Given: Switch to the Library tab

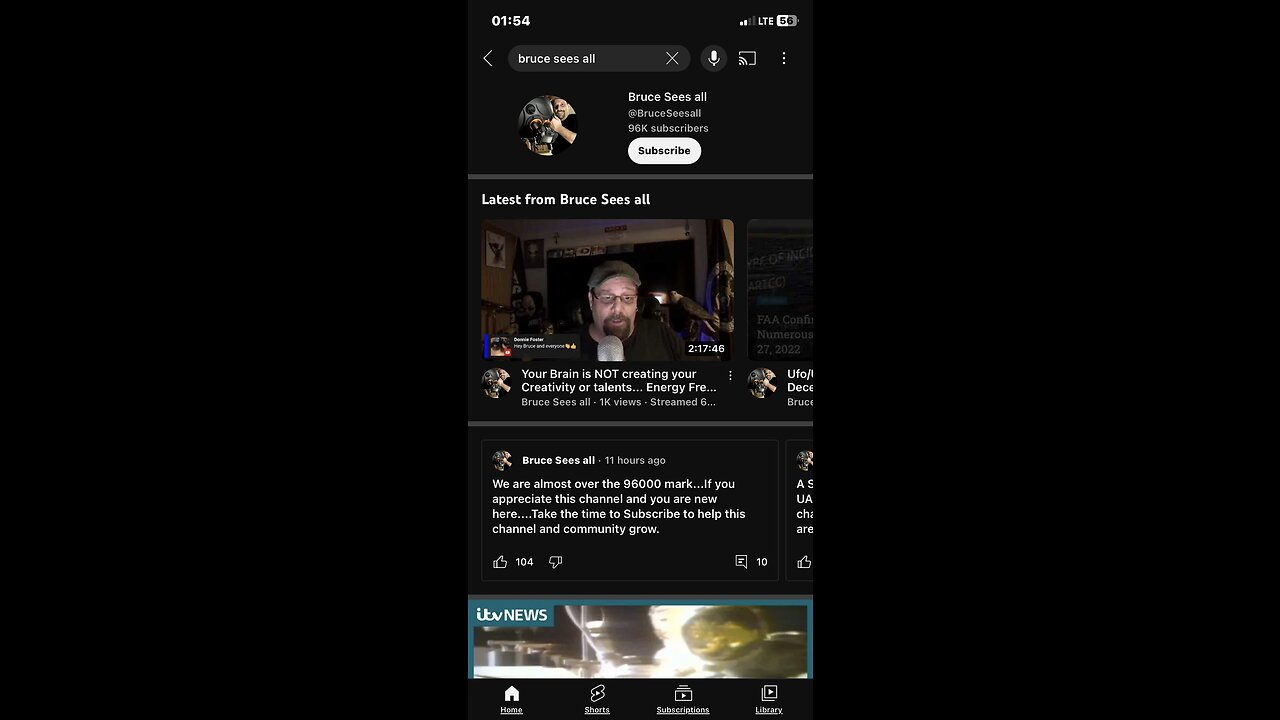Looking at the screenshot, I should tap(769, 699).
